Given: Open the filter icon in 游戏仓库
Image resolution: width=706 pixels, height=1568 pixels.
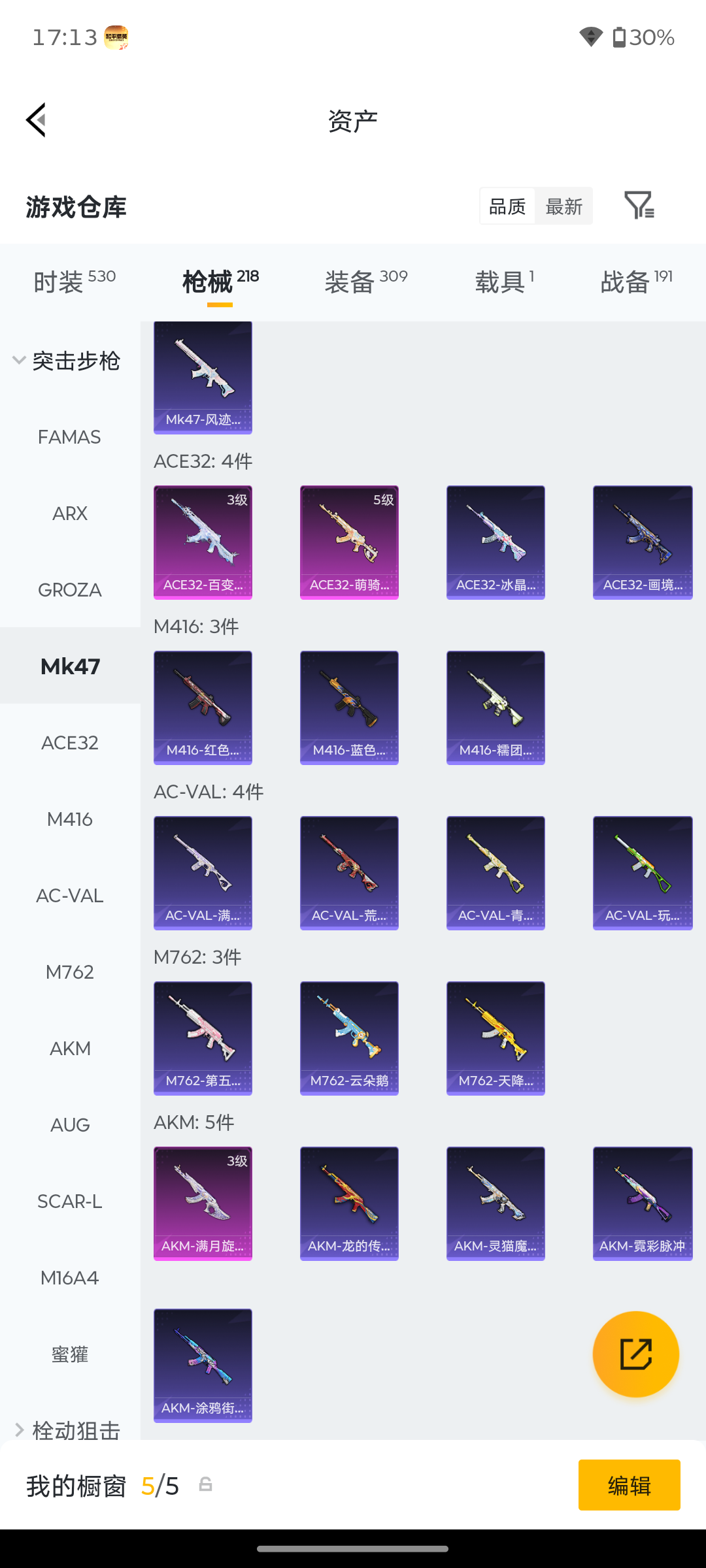Looking at the screenshot, I should pos(639,205).
